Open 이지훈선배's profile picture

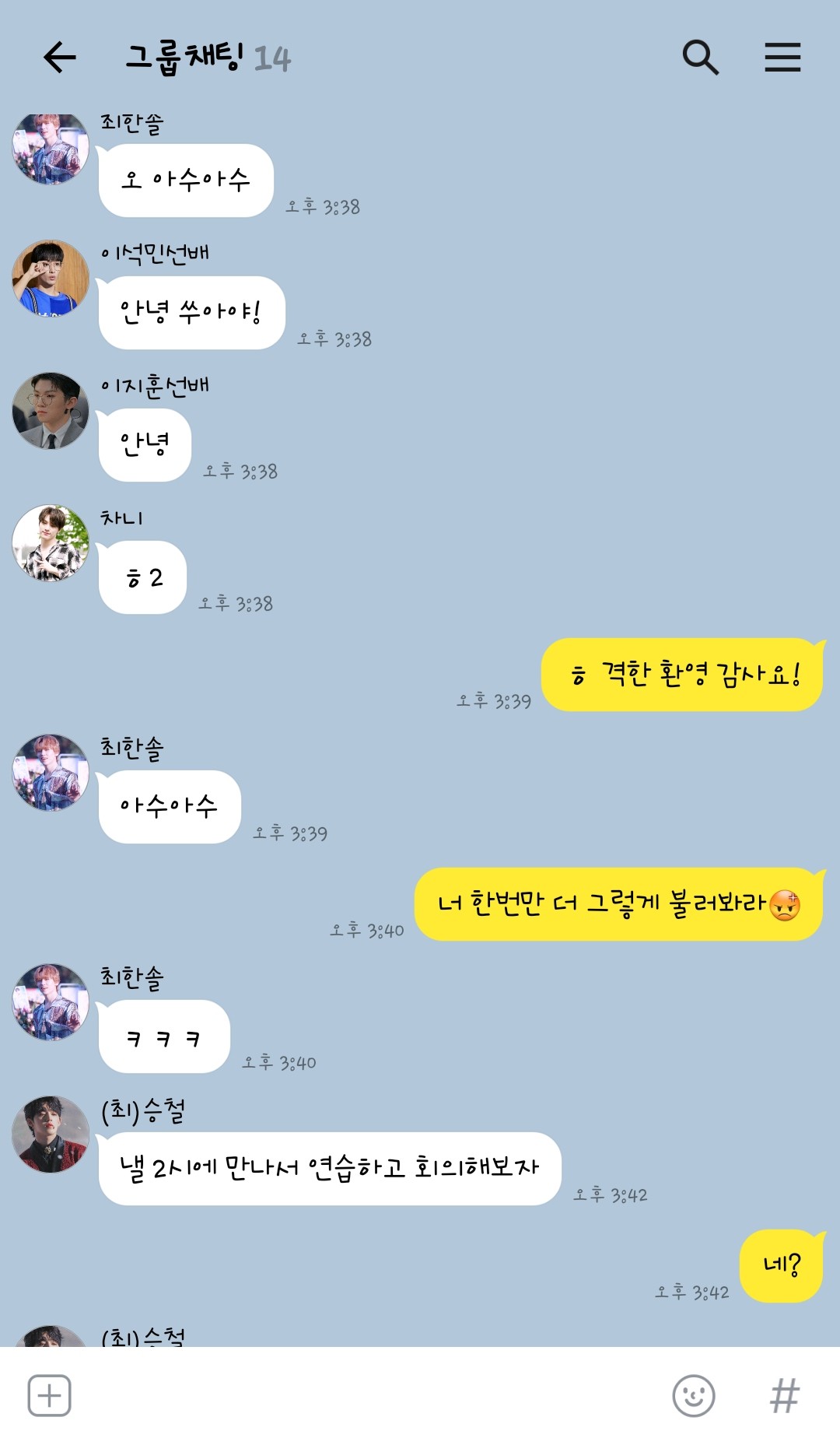51,411
